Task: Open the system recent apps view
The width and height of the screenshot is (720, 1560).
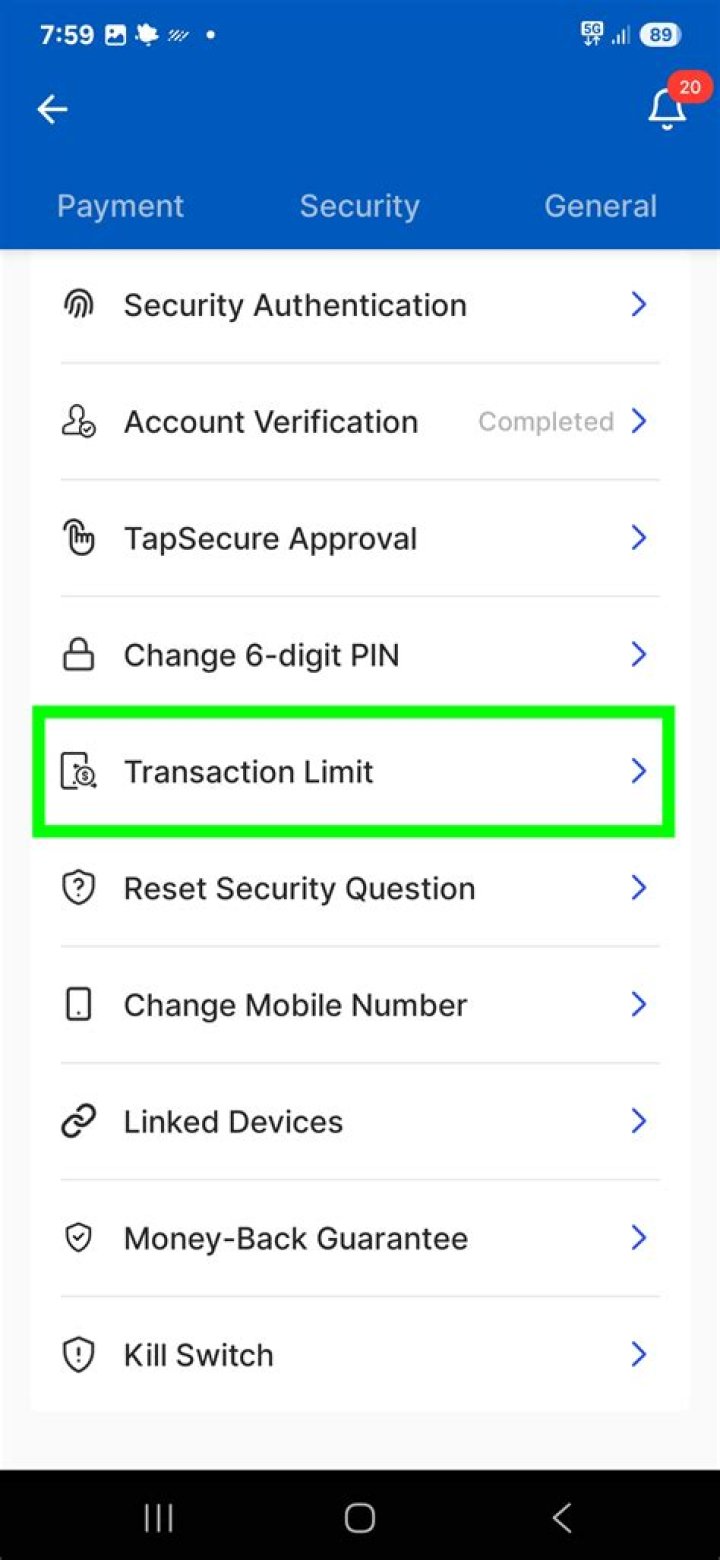Action: [x=158, y=1518]
